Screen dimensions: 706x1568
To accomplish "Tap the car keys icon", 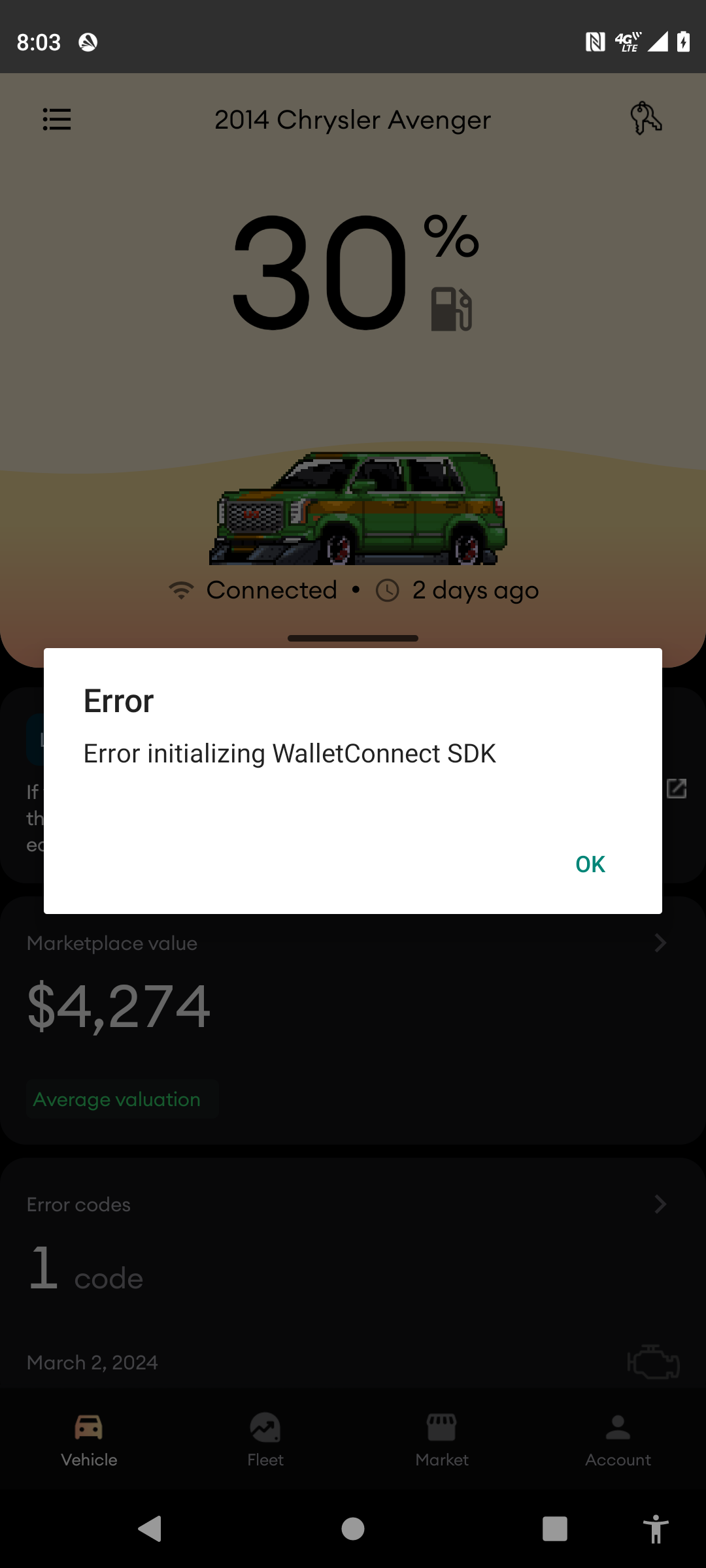I will (646, 118).
